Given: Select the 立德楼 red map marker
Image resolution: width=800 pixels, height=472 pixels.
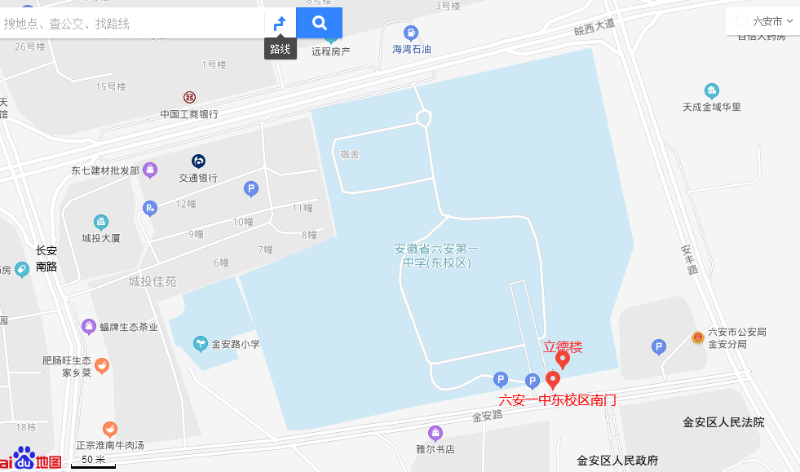Looking at the screenshot, I should pos(563,360).
